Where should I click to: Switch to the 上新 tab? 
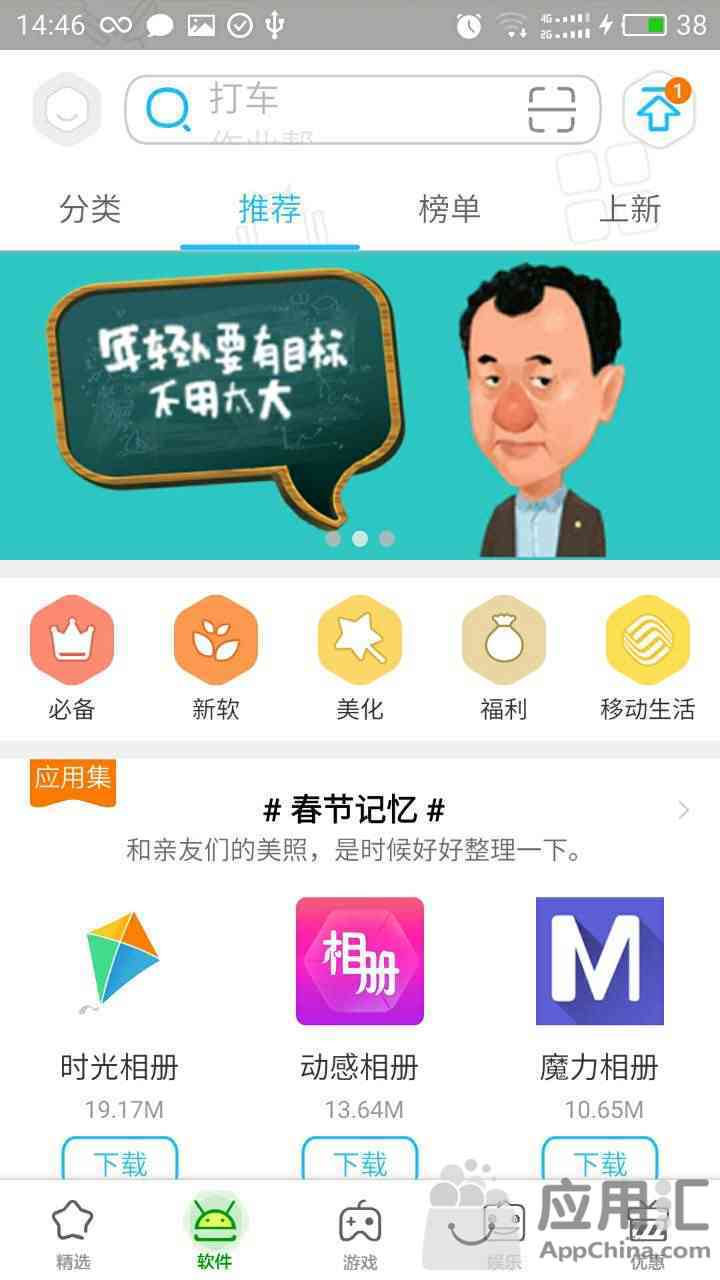(x=630, y=209)
